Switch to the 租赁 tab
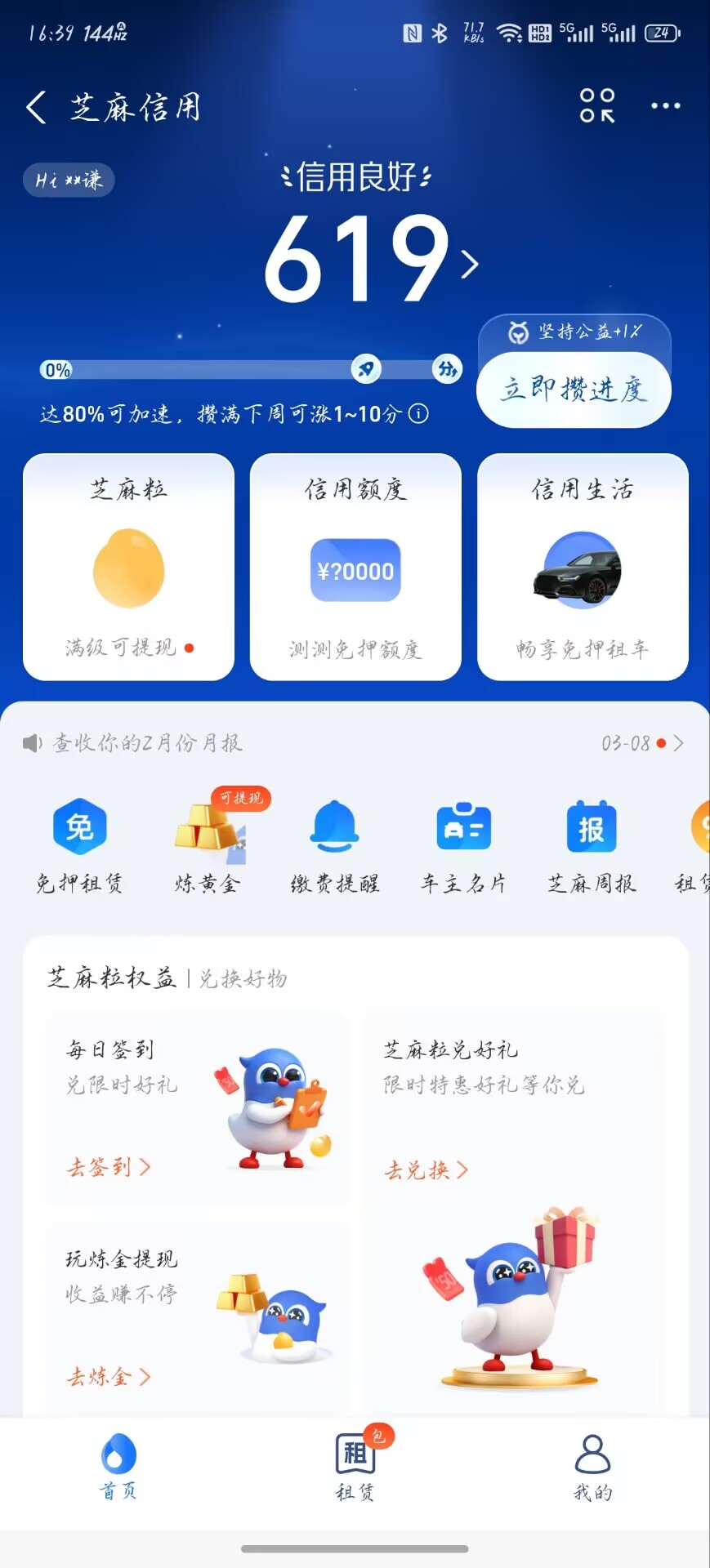Viewport: 710px width, 1568px height. coord(355,1466)
